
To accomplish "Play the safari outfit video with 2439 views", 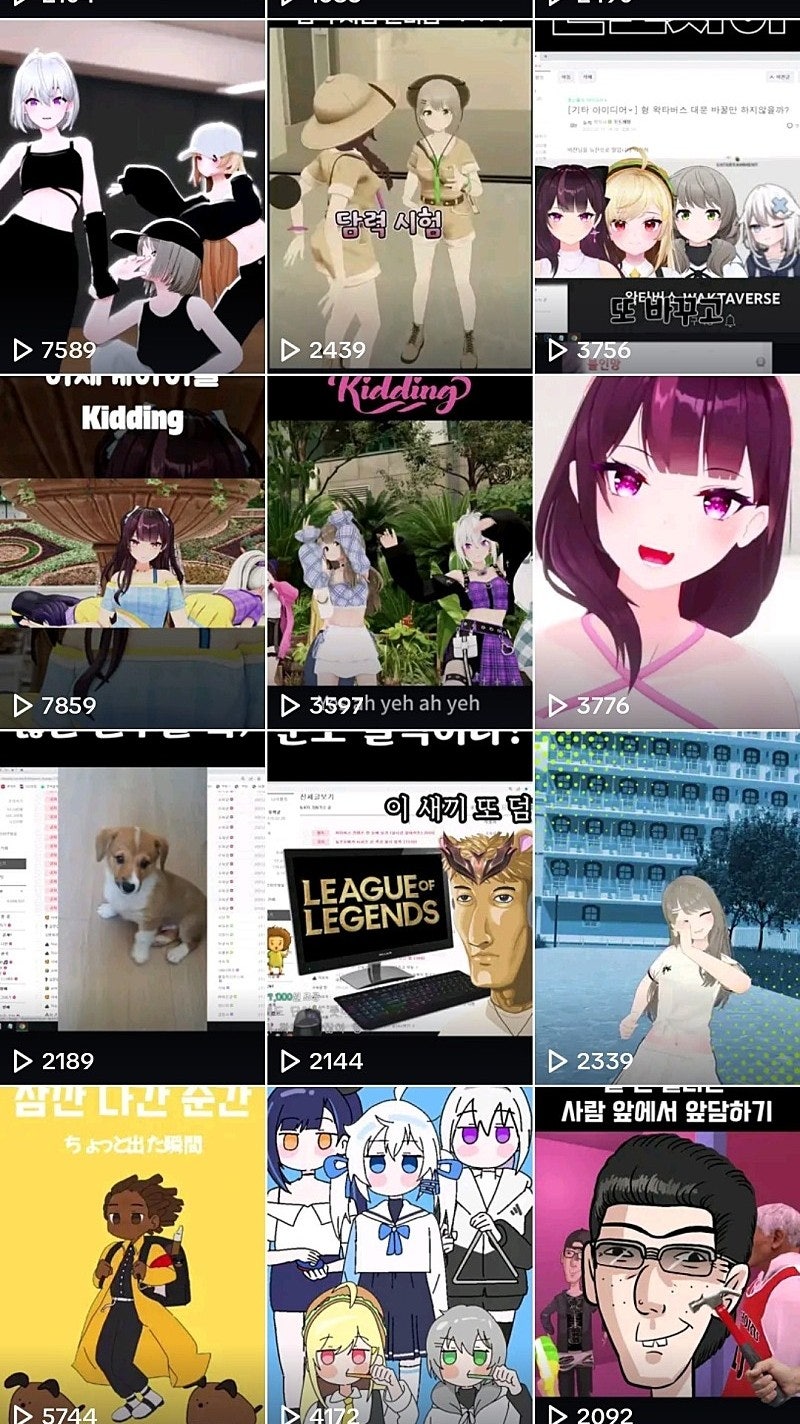I will 399,195.
